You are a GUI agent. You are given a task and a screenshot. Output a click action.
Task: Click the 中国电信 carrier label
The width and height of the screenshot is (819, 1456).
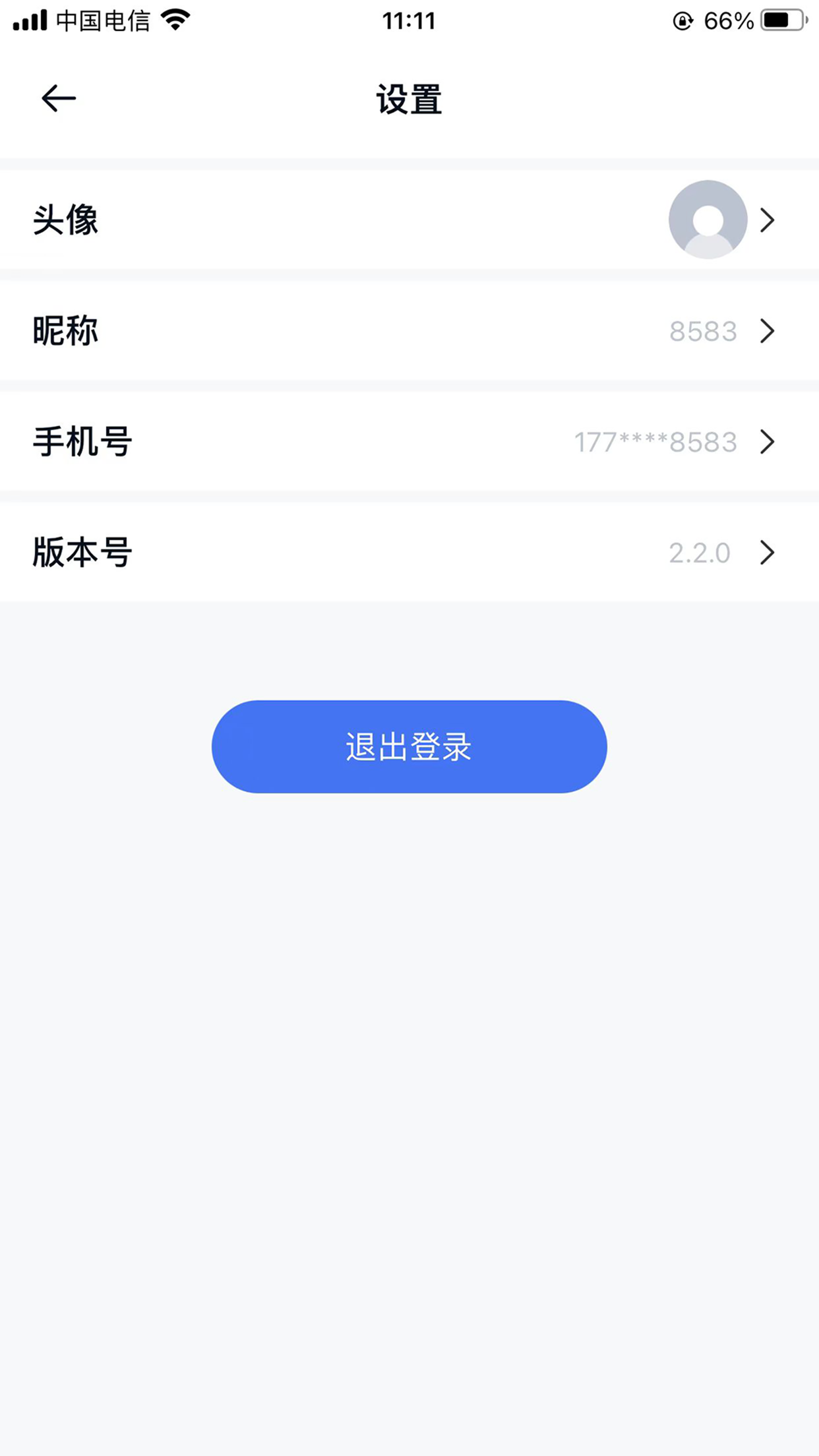pos(103,19)
